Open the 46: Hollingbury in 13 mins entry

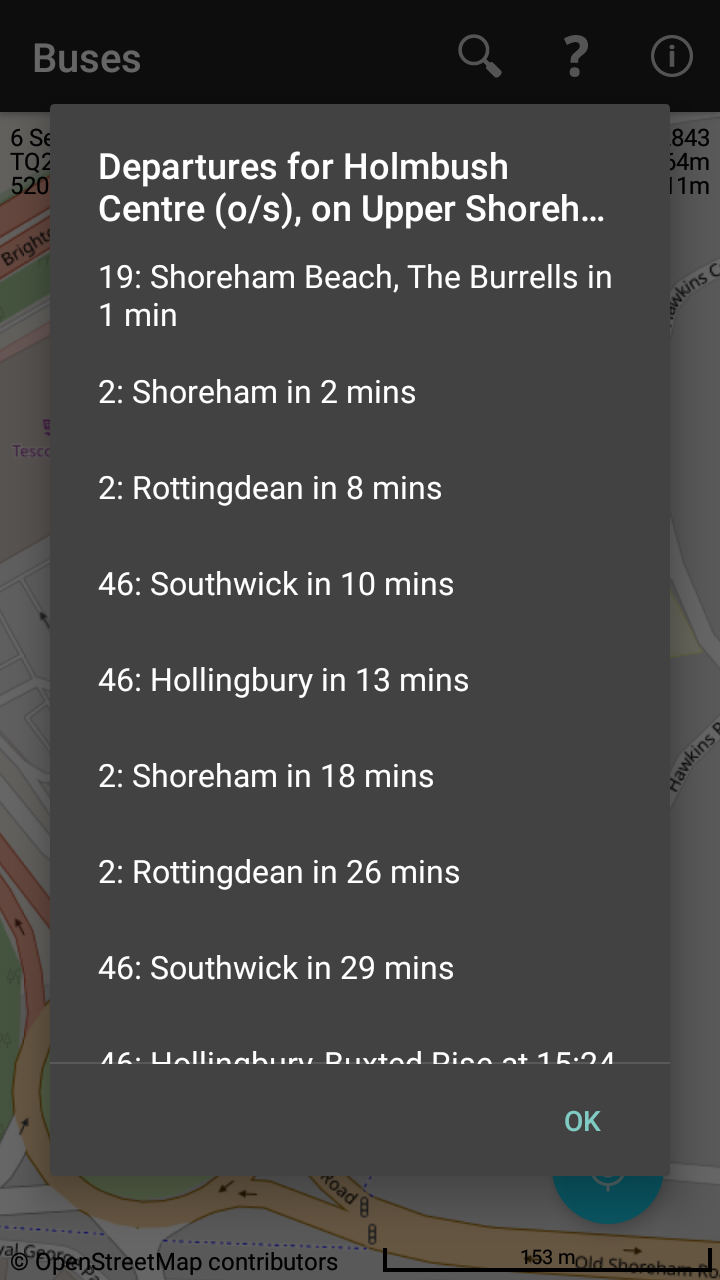click(360, 680)
